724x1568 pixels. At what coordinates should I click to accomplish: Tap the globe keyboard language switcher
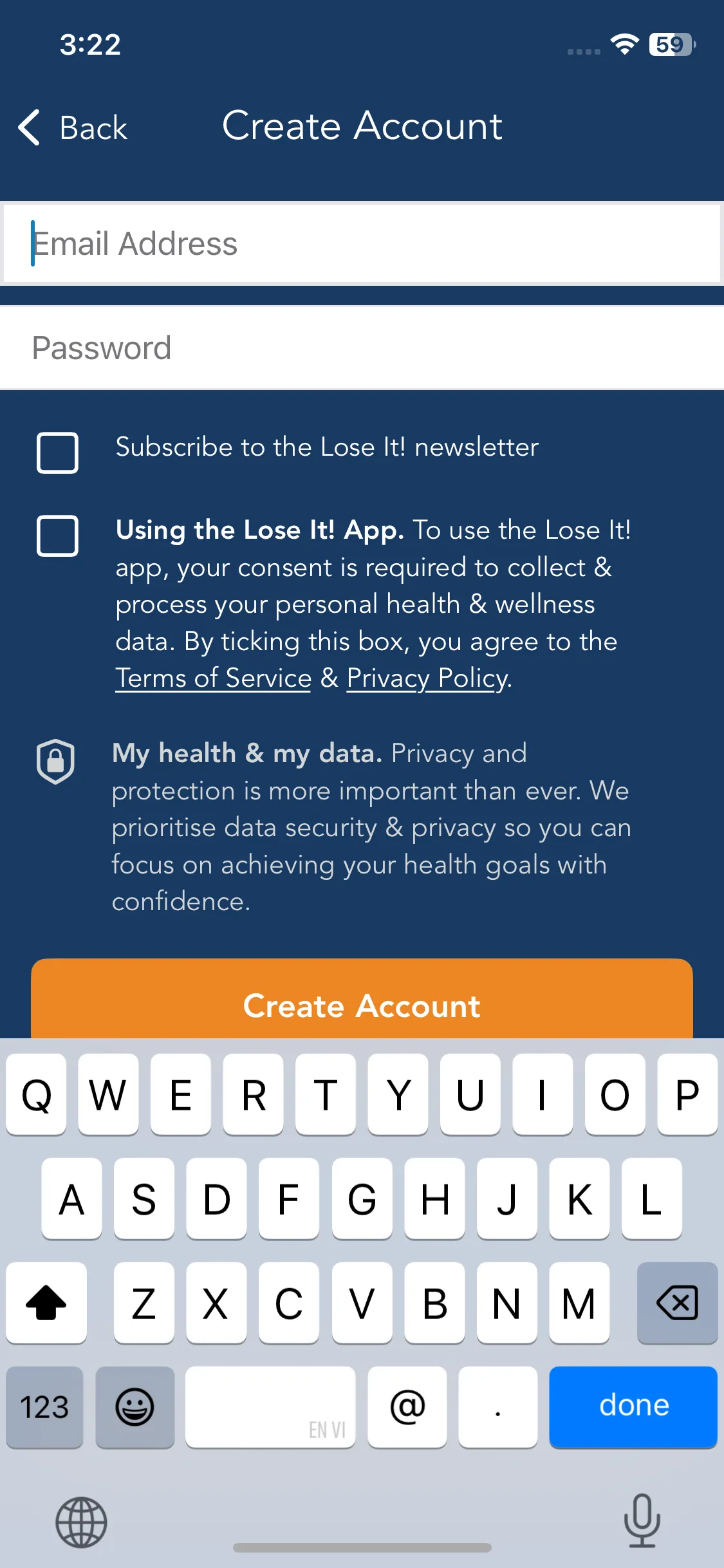[x=81, y=1522]
